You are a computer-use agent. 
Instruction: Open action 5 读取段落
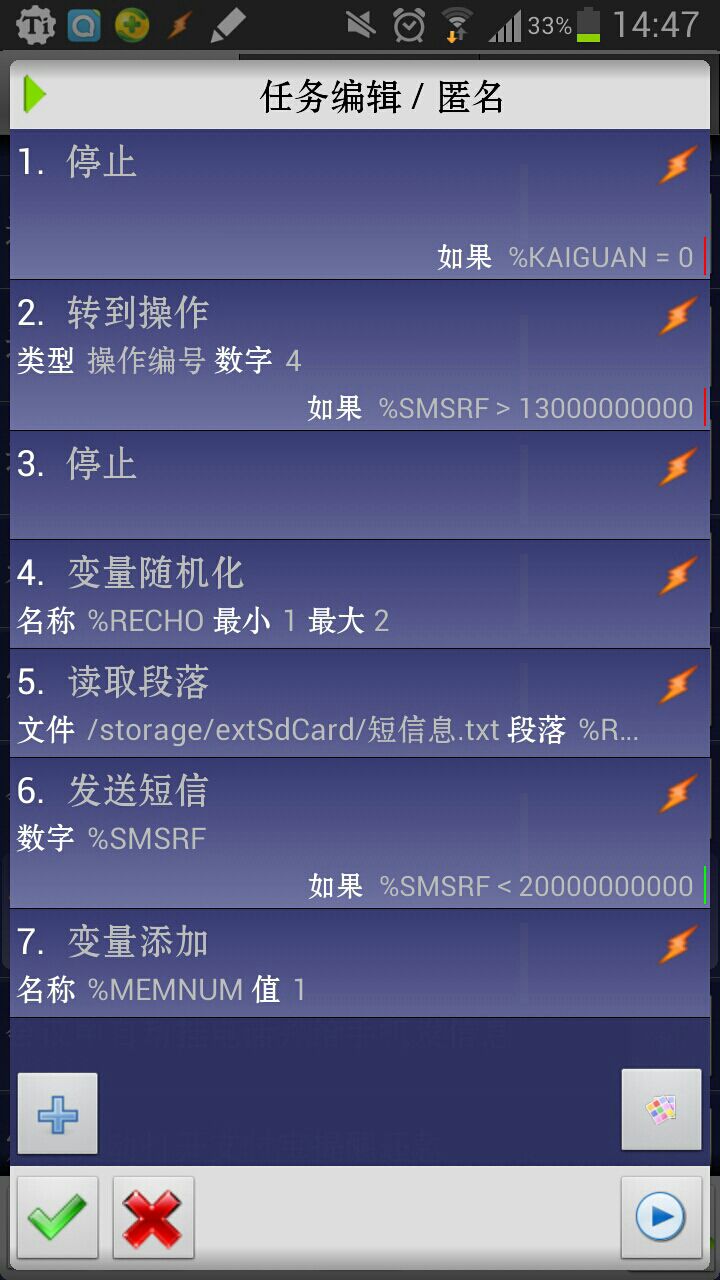360,703
